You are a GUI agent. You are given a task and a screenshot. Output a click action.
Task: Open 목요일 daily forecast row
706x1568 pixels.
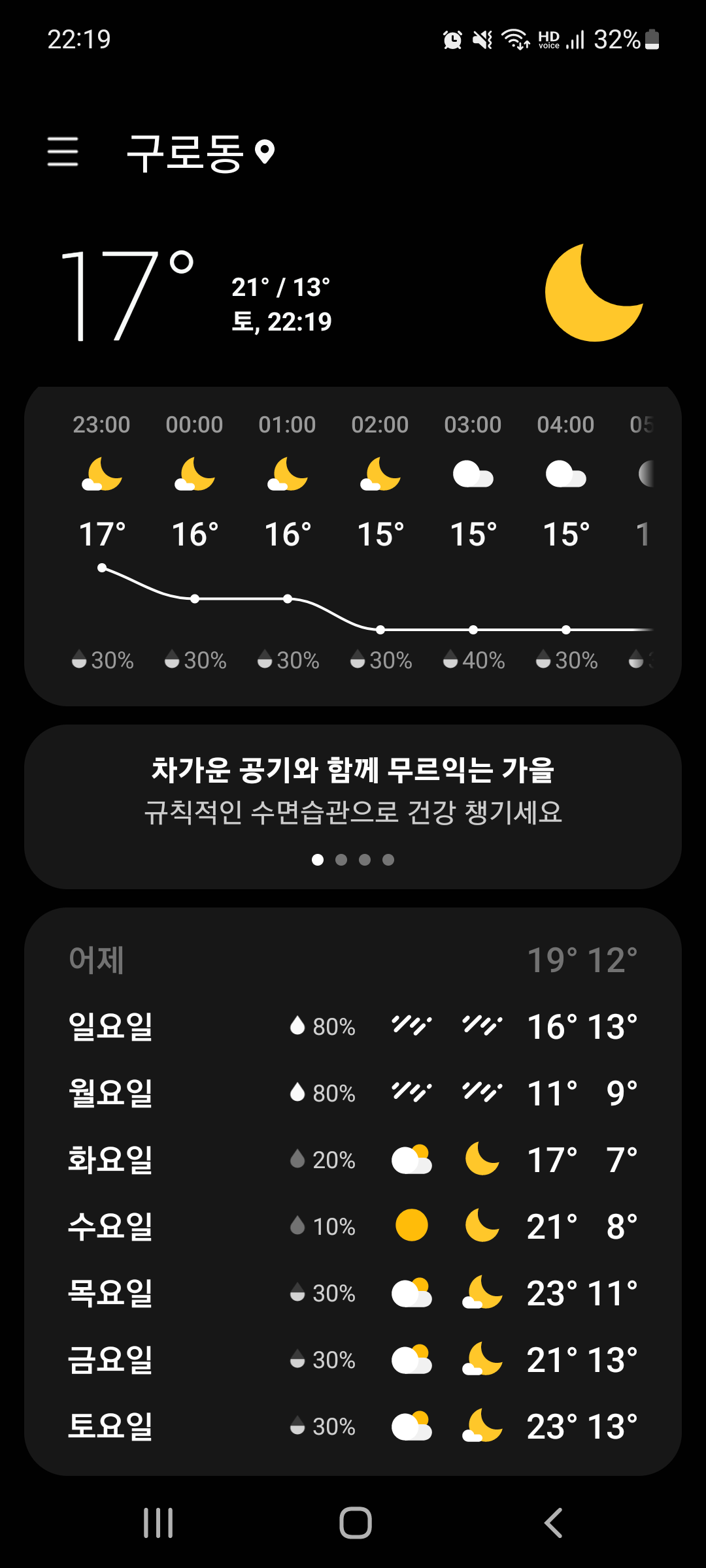tap(353, 1293)
